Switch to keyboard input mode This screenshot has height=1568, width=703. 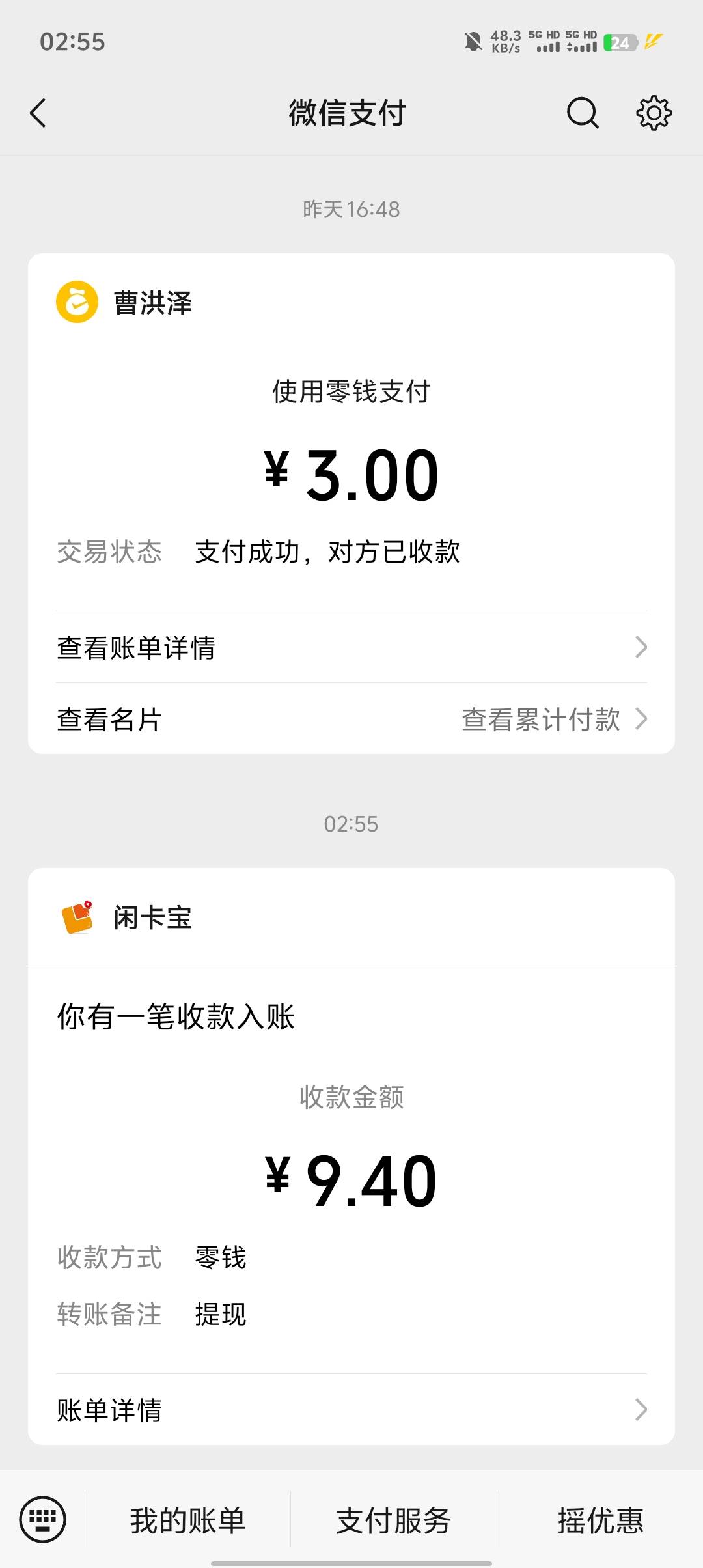click(x=43, y=1520)
